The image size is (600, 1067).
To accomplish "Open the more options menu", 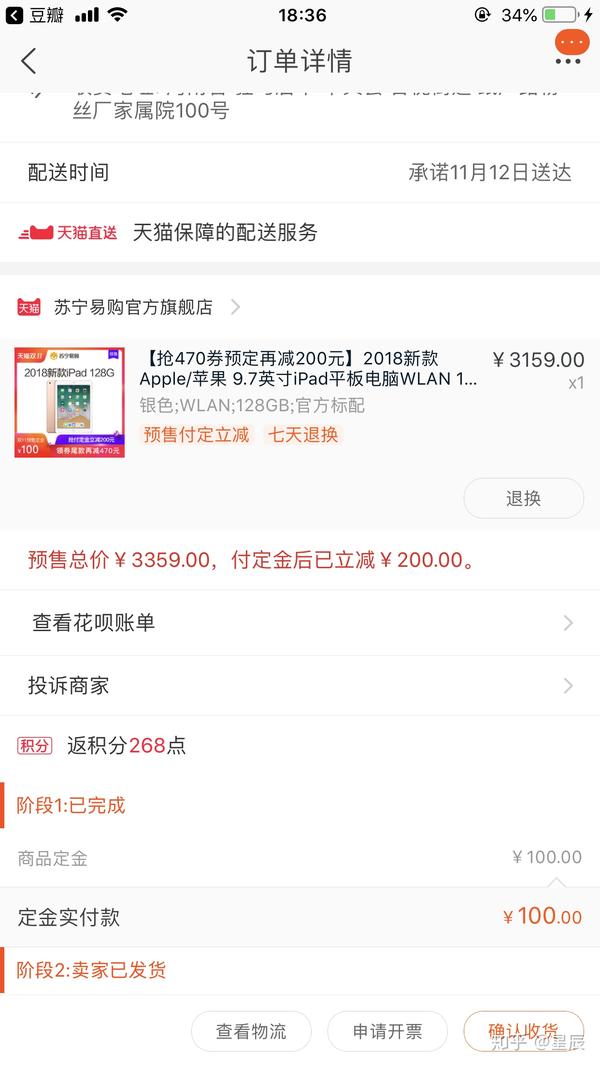I will [x=568, y=62].
